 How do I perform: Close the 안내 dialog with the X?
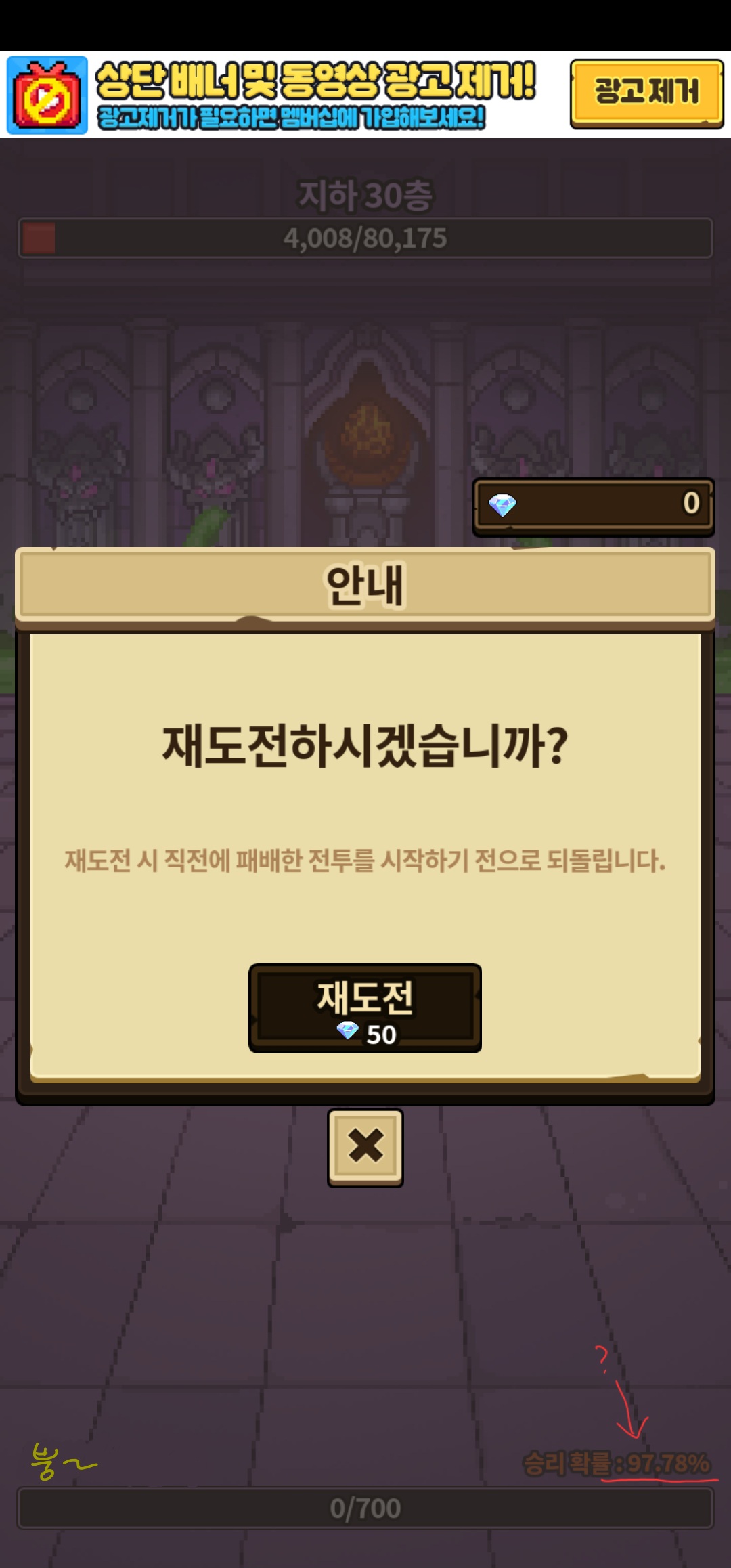click(x=365, y=1148)
